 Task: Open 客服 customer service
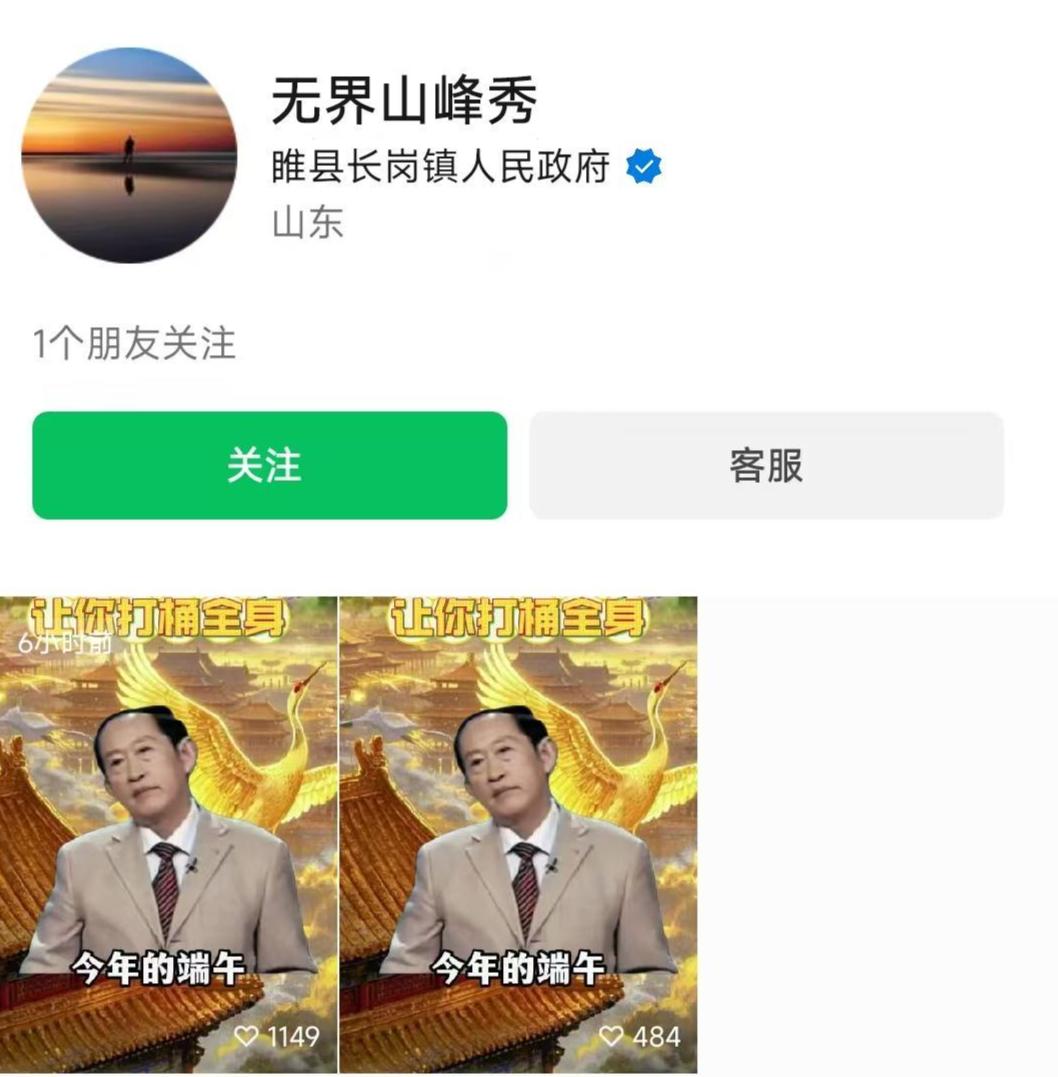point(766,466)
